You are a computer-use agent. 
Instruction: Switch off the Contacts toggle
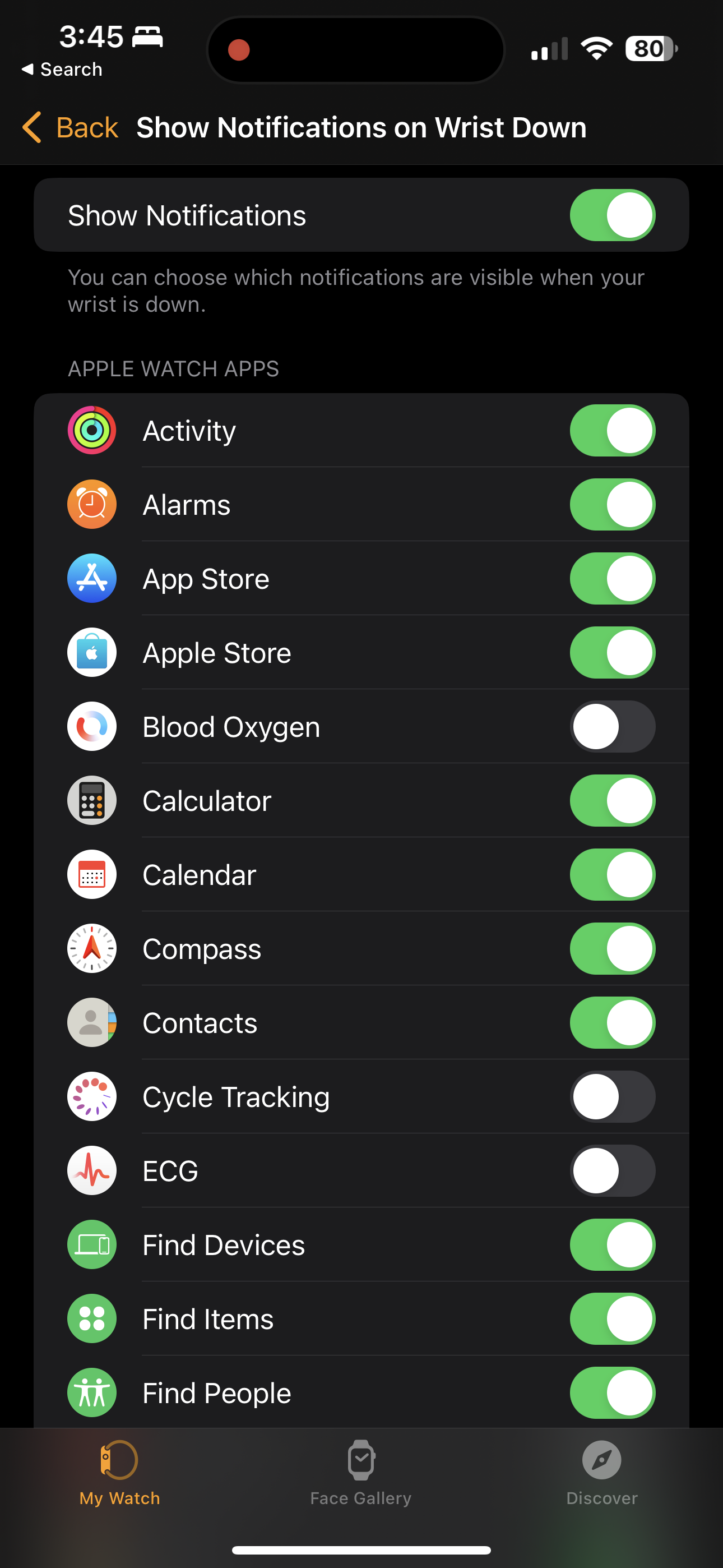(611, 1022)
